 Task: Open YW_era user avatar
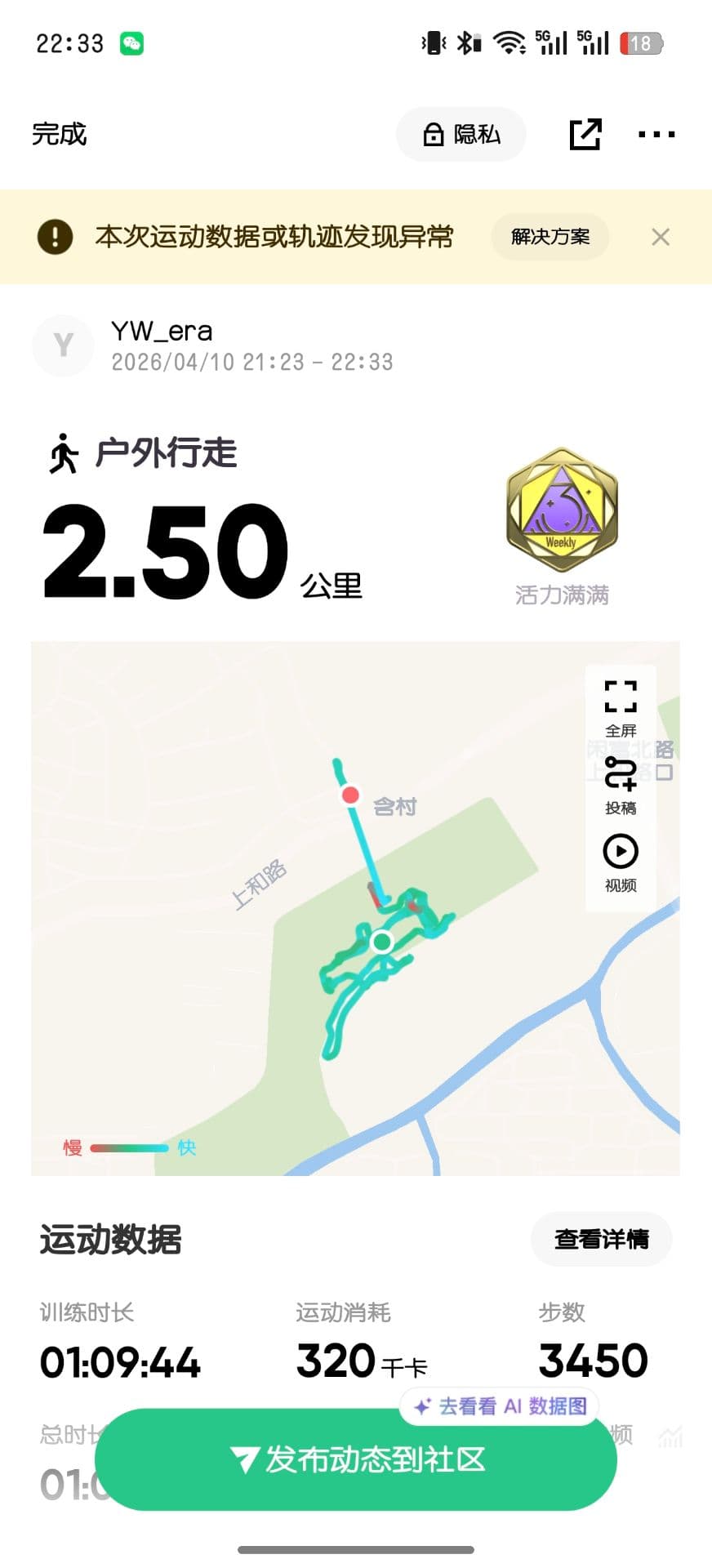coord(63,345)
